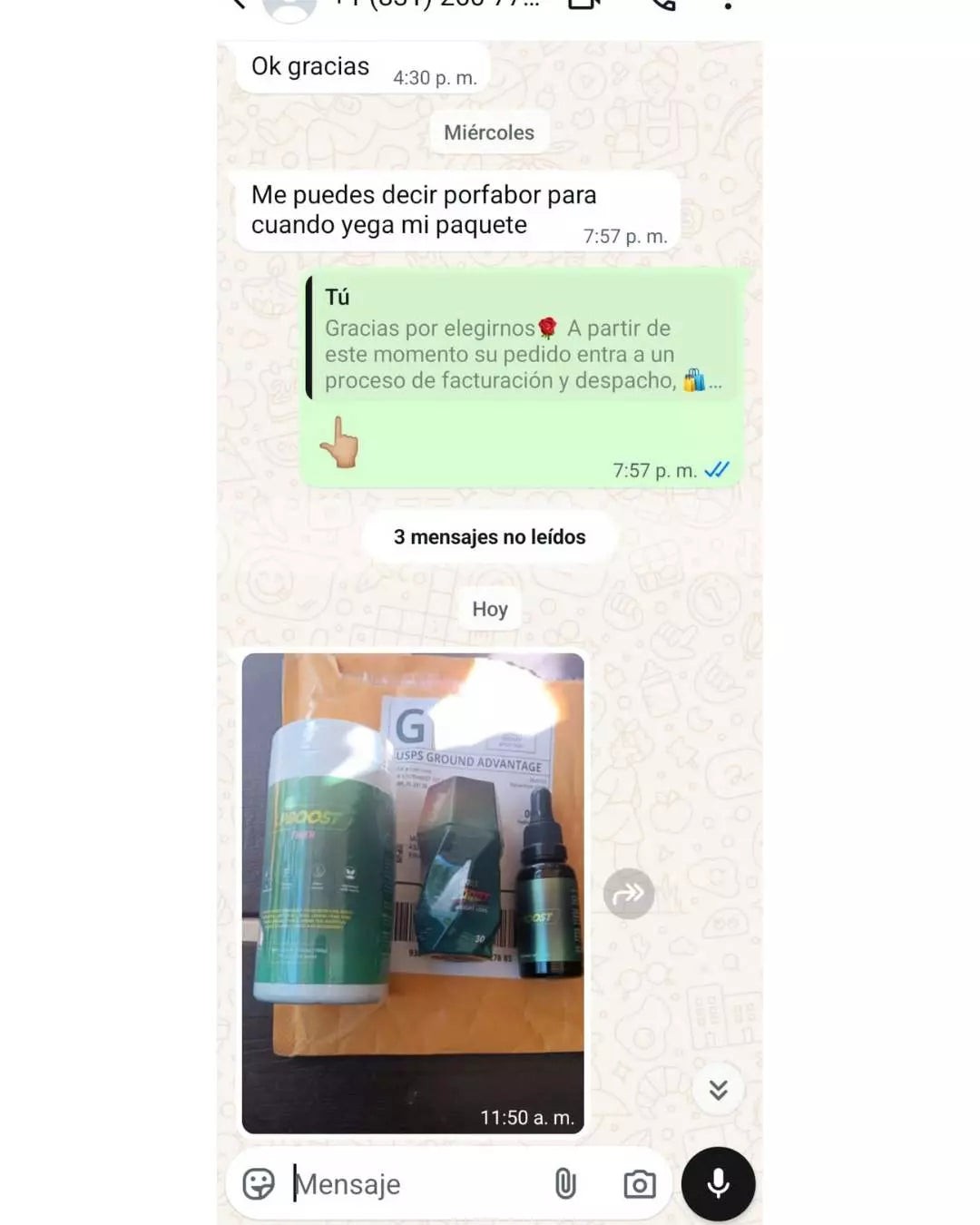Open the emoji and sticker picker
980x1225 pixels.
tap(259, 1184)
